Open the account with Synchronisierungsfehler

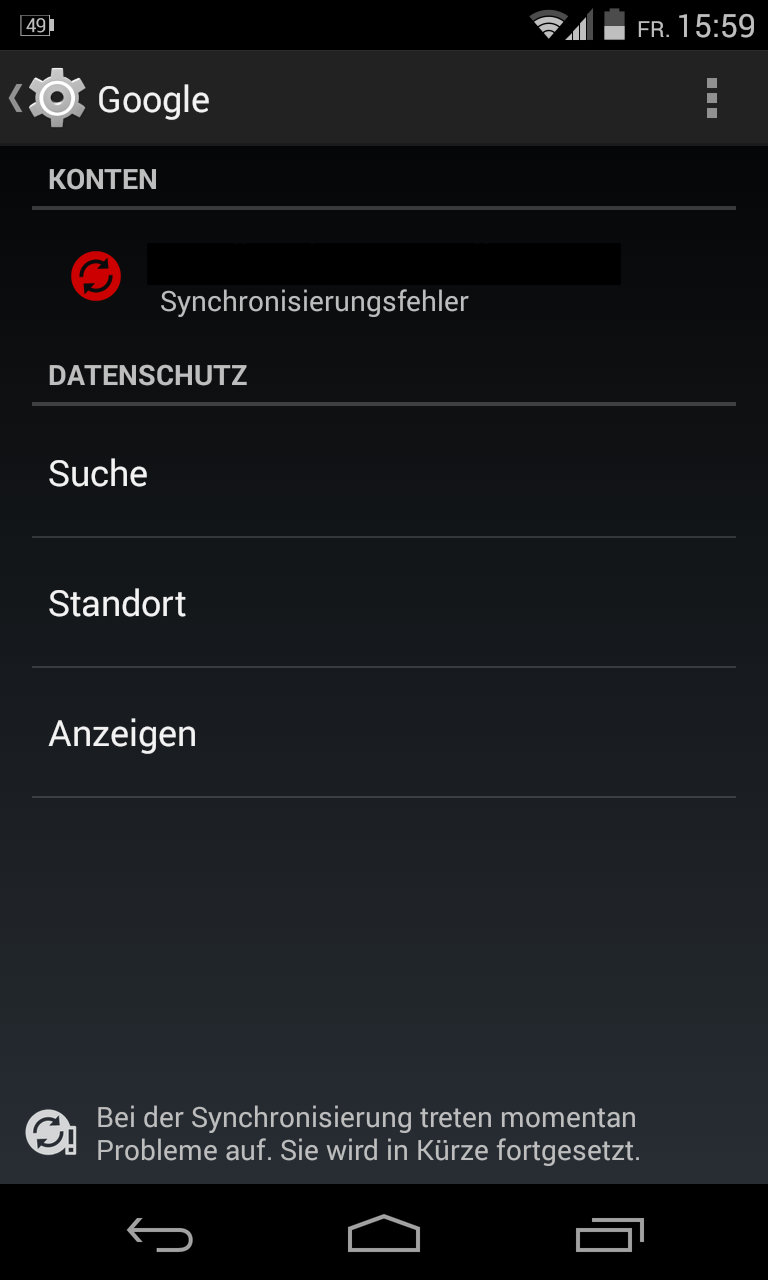point(384,276)
